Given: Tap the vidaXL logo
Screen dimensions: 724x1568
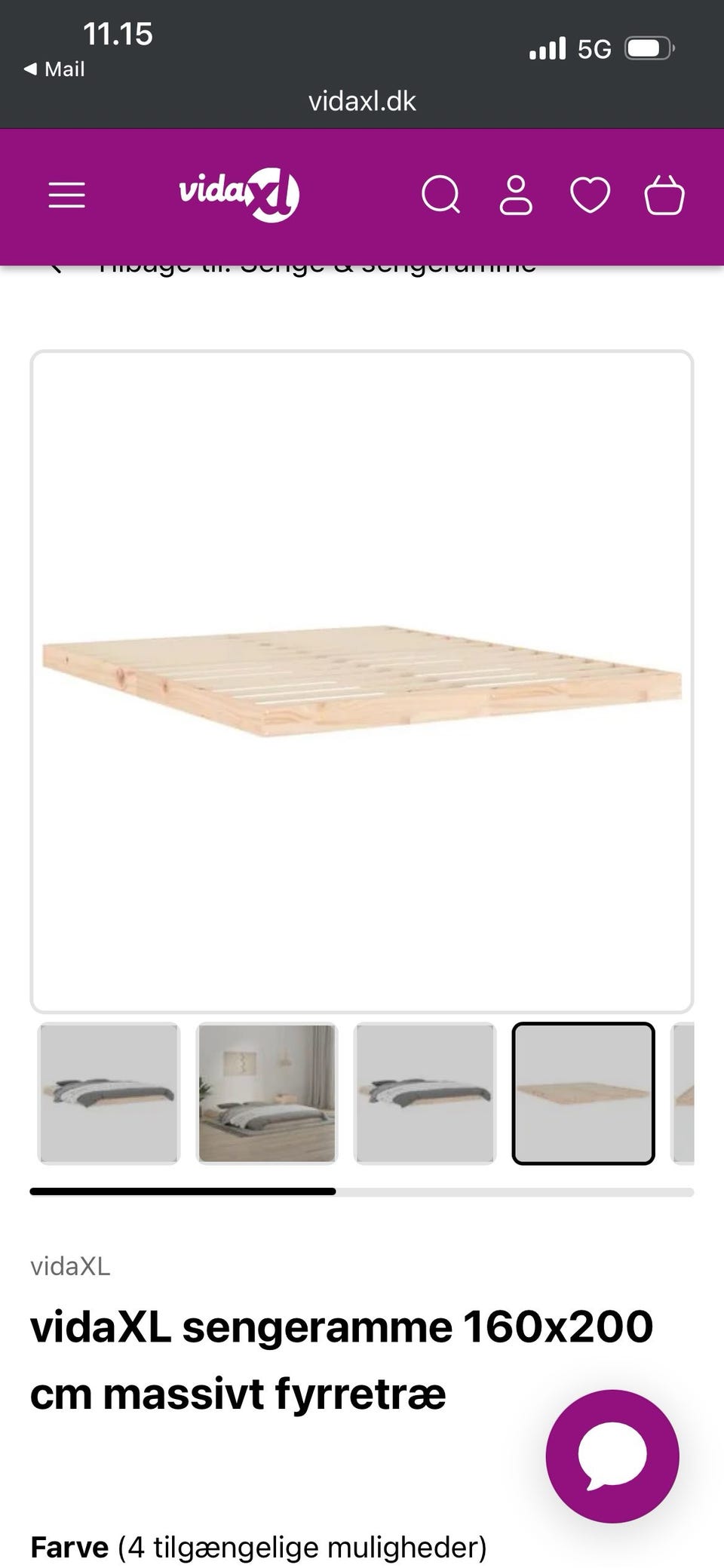Looking at the screenshot, I should click(x=239, y=195).
